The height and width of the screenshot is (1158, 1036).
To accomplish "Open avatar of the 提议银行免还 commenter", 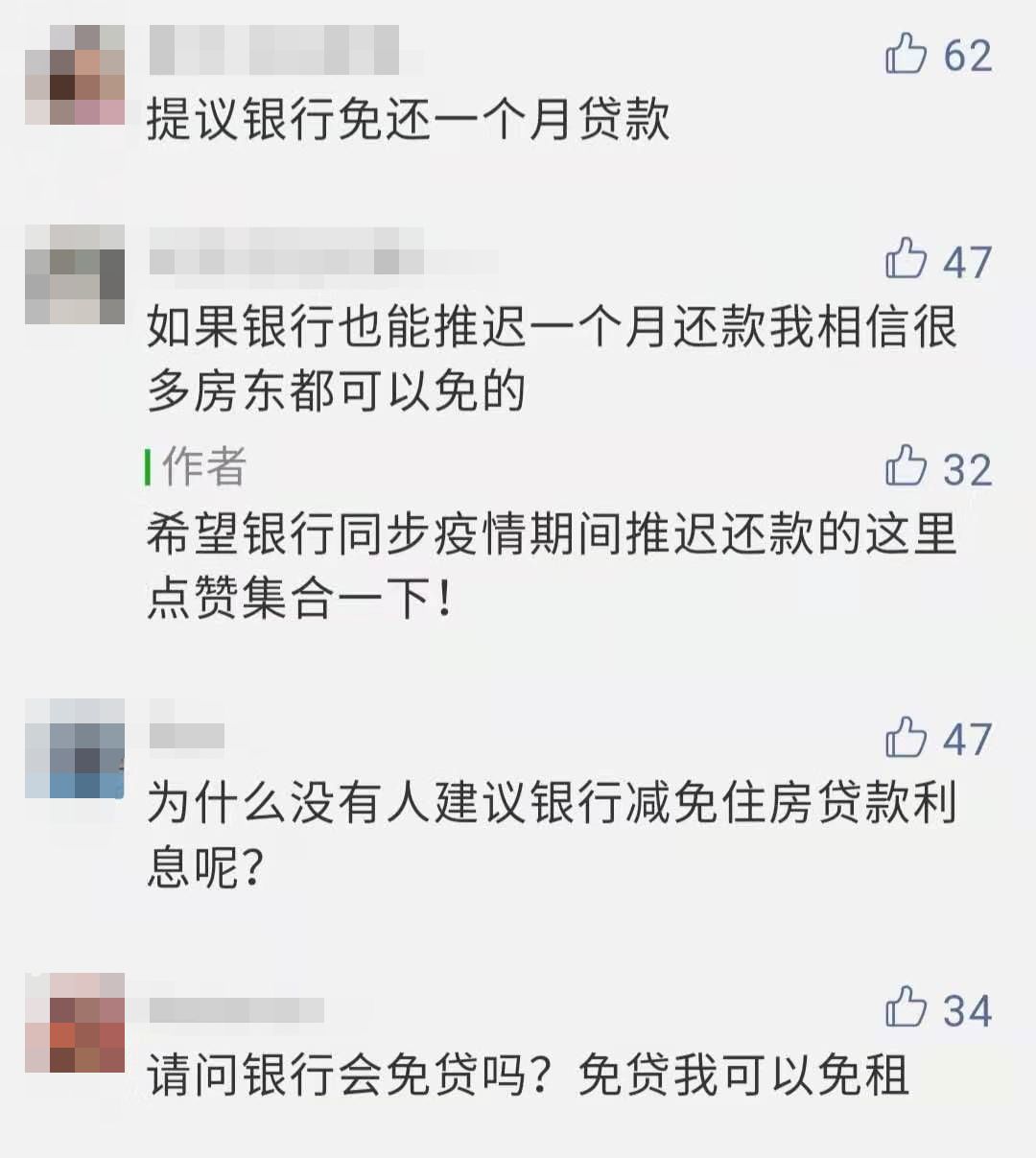I will click(75, 75).
